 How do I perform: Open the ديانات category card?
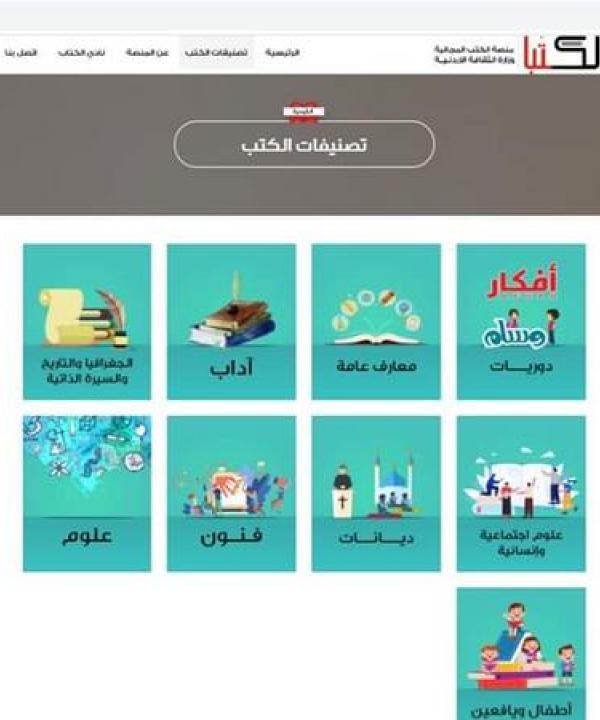point(376,494)
